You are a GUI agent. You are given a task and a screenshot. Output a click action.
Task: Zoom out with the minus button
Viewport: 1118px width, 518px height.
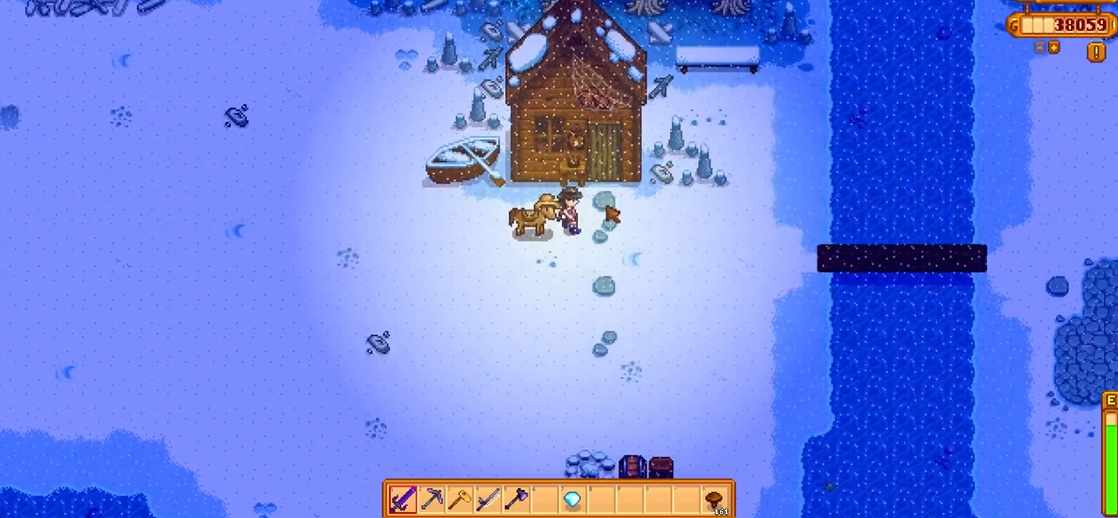(x=1040, y=47)
